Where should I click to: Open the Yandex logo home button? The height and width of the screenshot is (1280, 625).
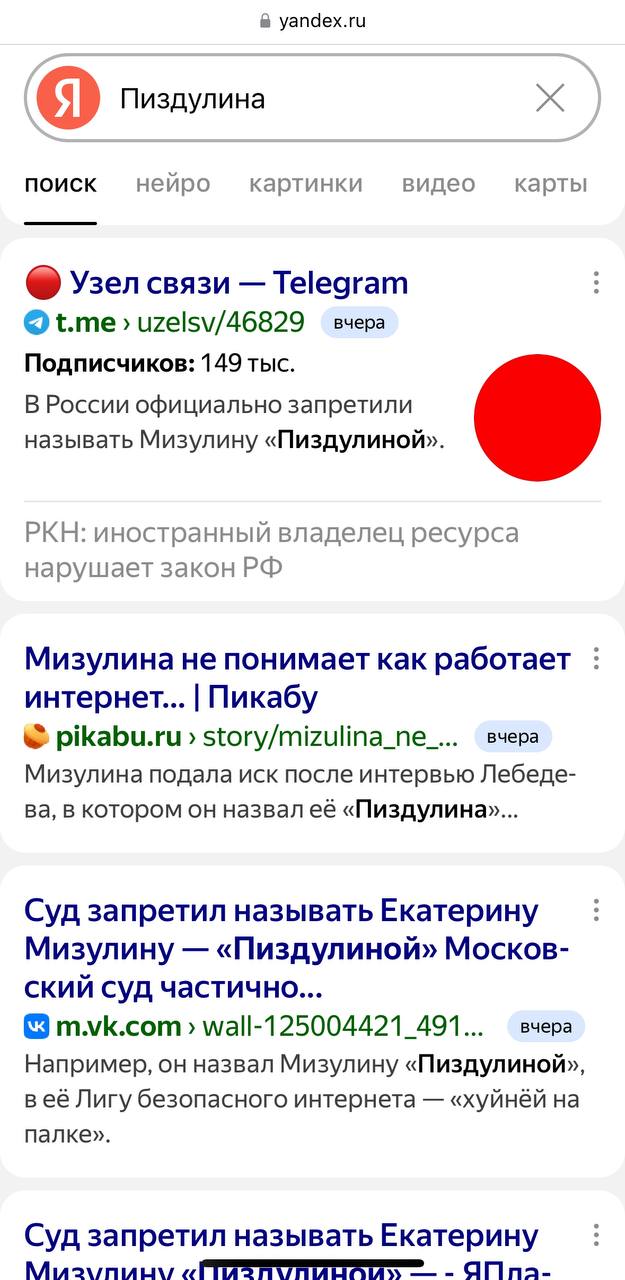click(68, 98)
